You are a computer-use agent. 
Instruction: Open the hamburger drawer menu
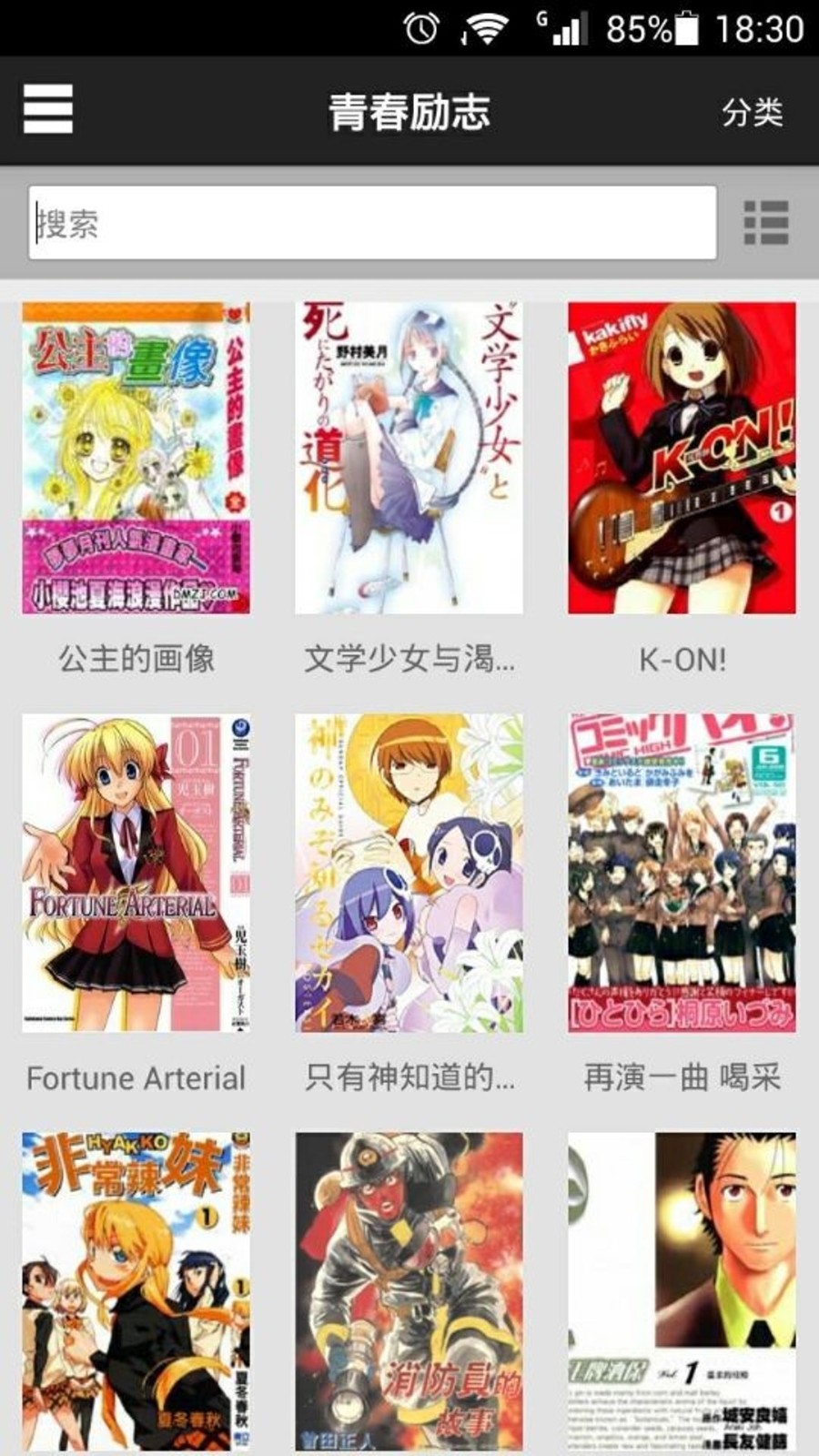(x=48, y=110)
